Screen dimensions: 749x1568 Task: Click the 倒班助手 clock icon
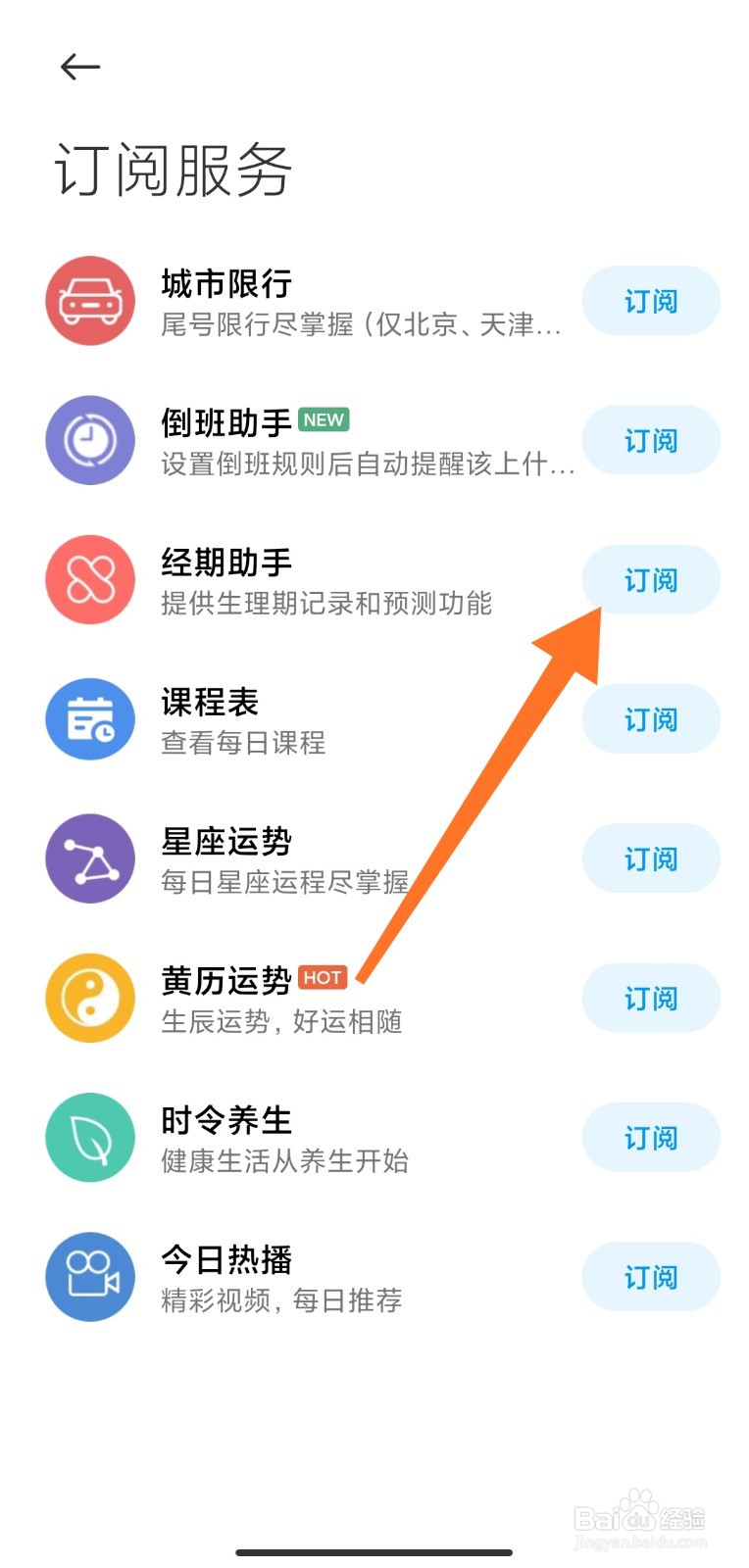pos(89,440)
